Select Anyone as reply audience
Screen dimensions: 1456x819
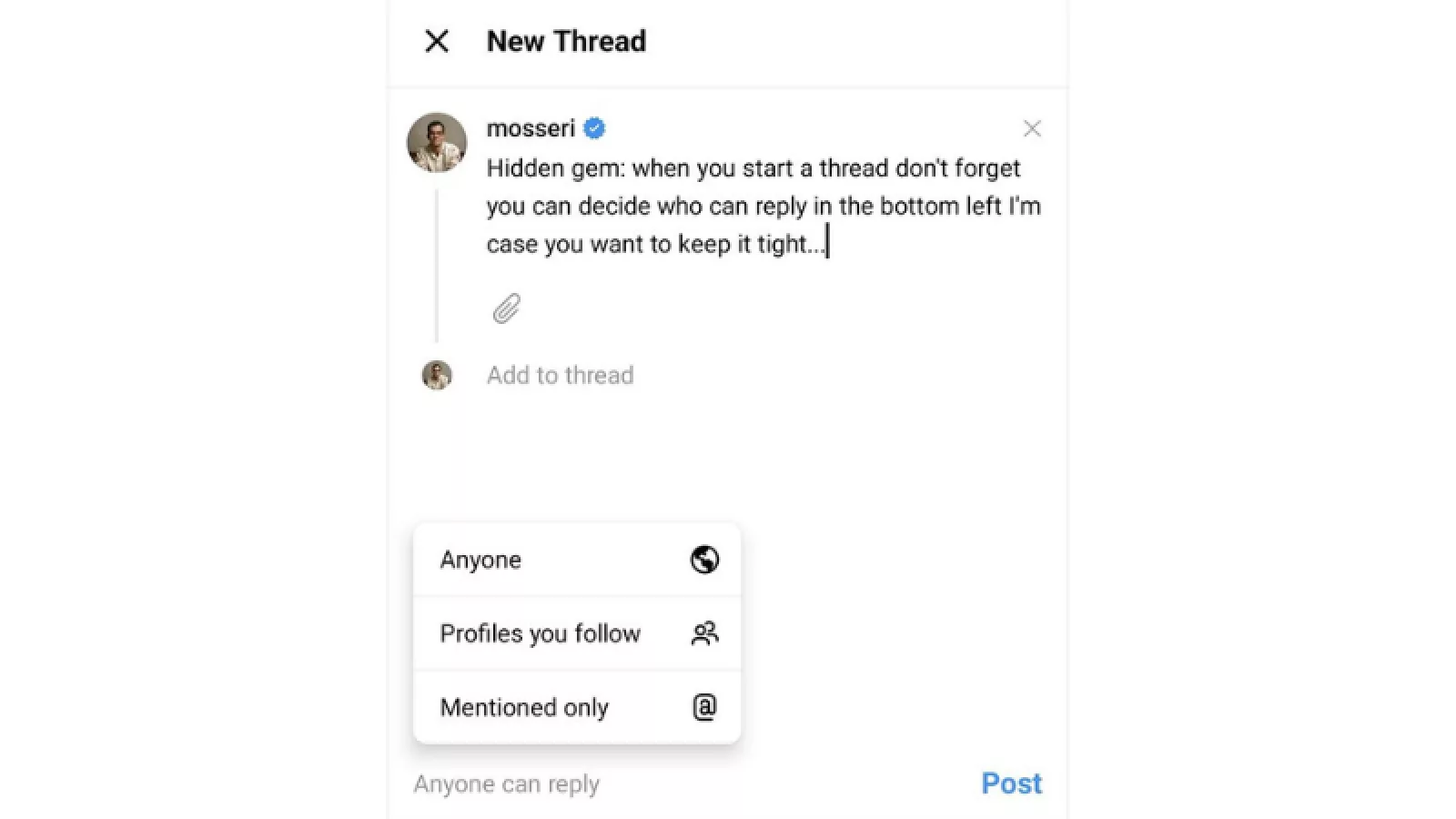click(x=577, y=560)
